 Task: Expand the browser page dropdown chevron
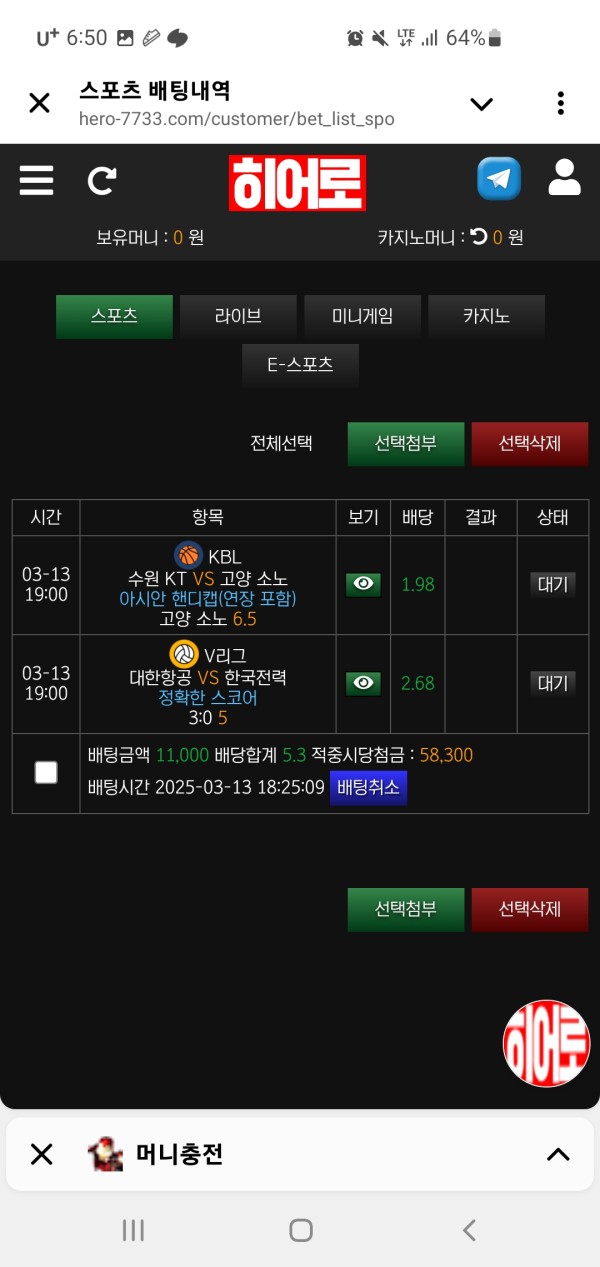pos(482,103)
